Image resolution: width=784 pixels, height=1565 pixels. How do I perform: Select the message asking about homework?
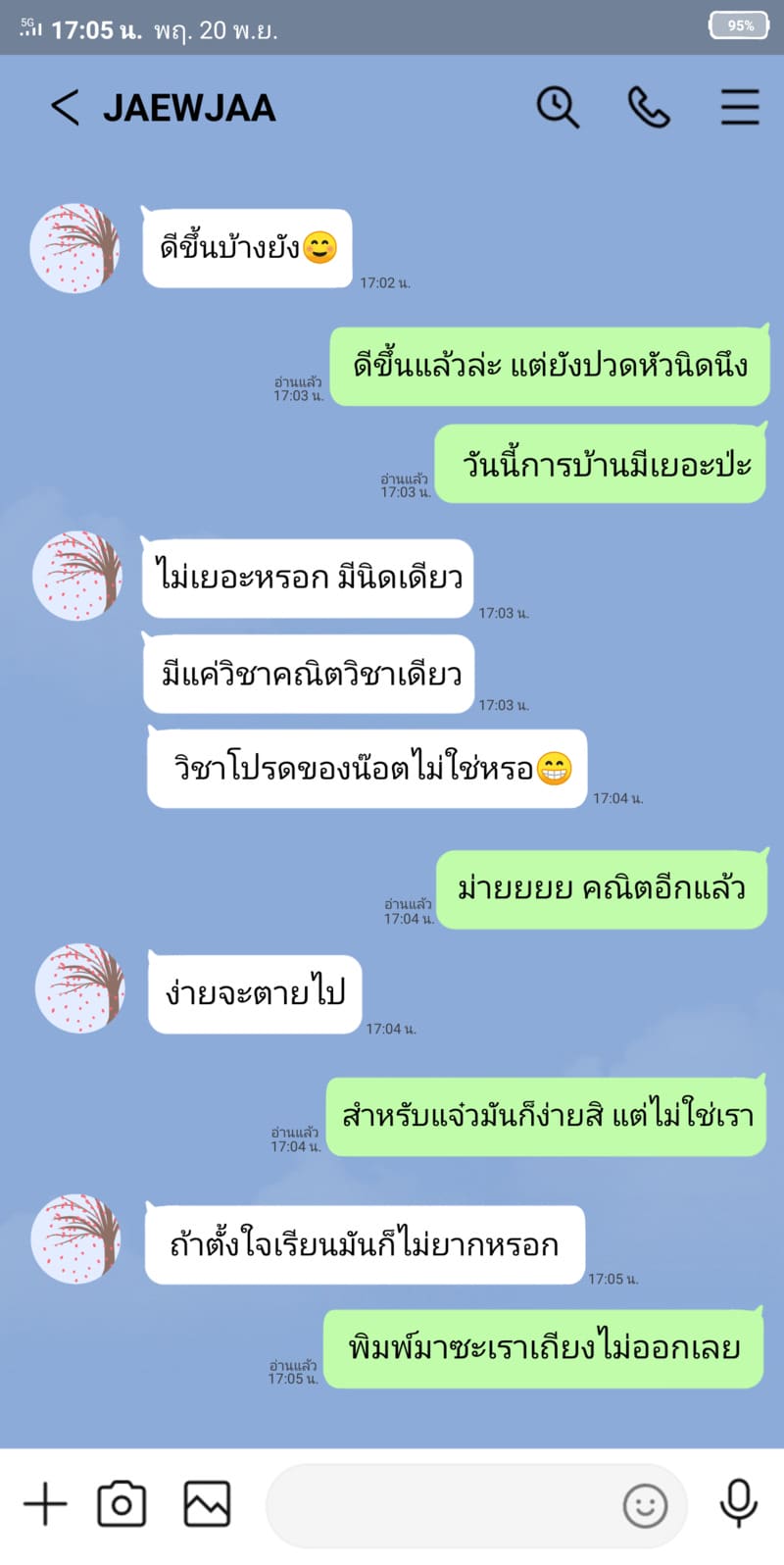click(x=600, y=463)
